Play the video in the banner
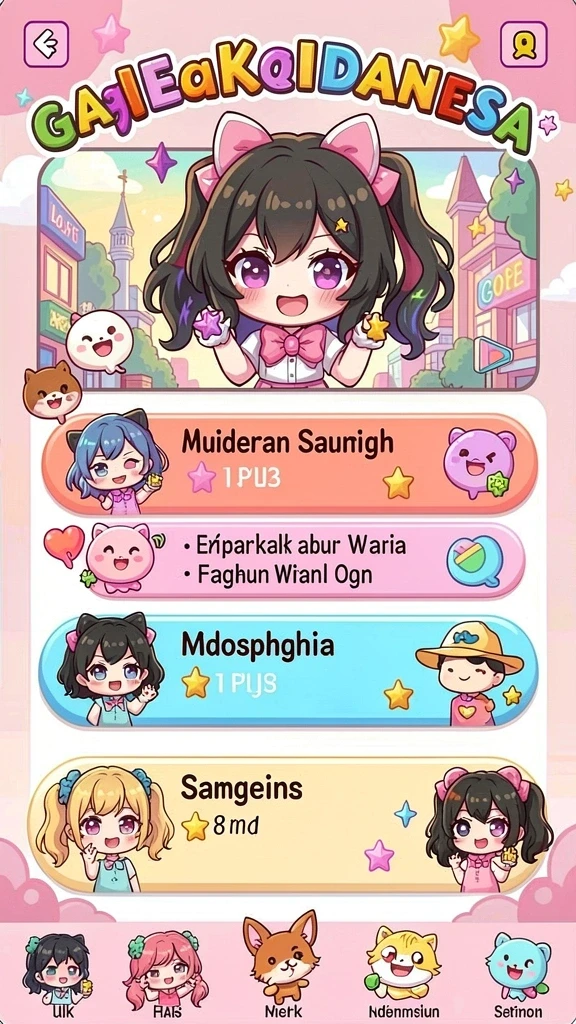 click(x=493, y=355)
